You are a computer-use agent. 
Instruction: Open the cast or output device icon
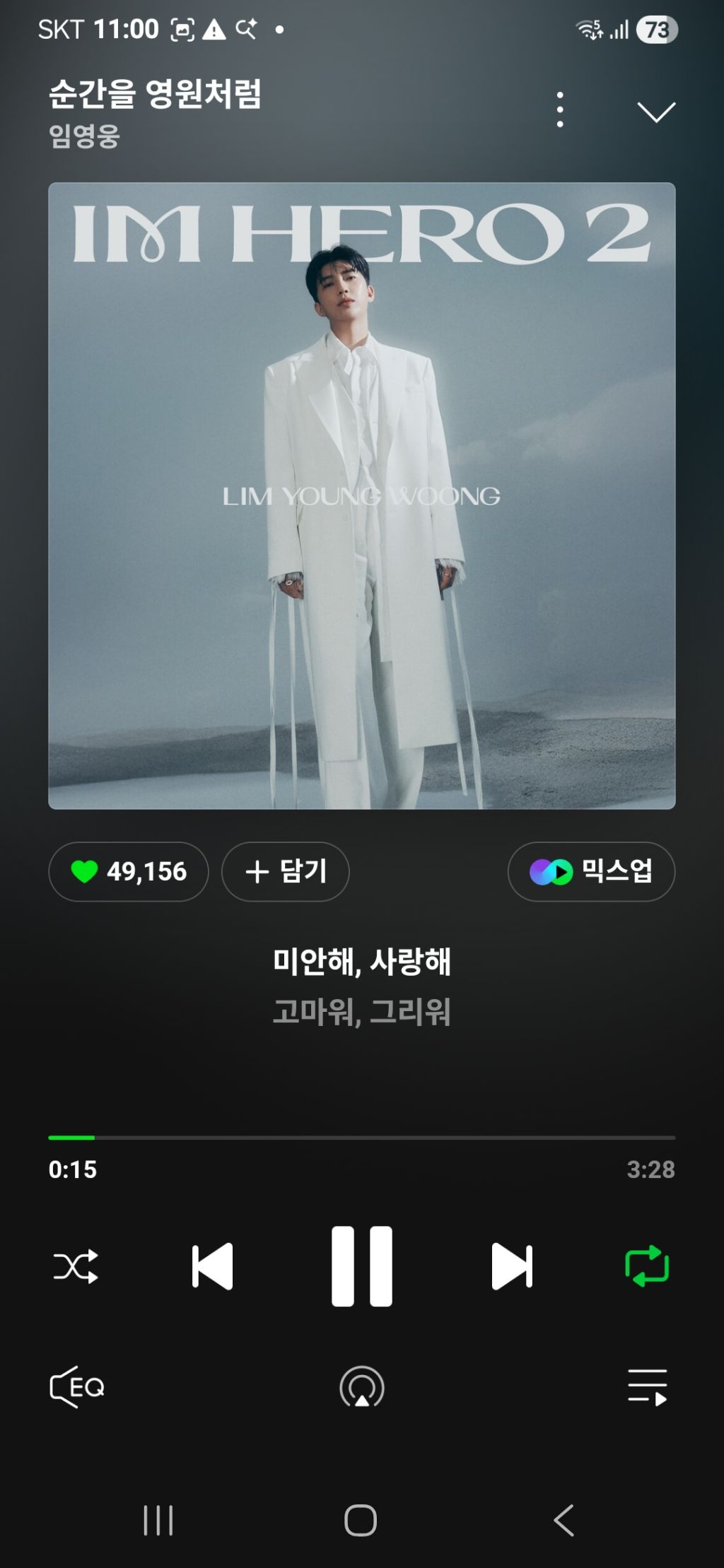[x=362, y=1387]
